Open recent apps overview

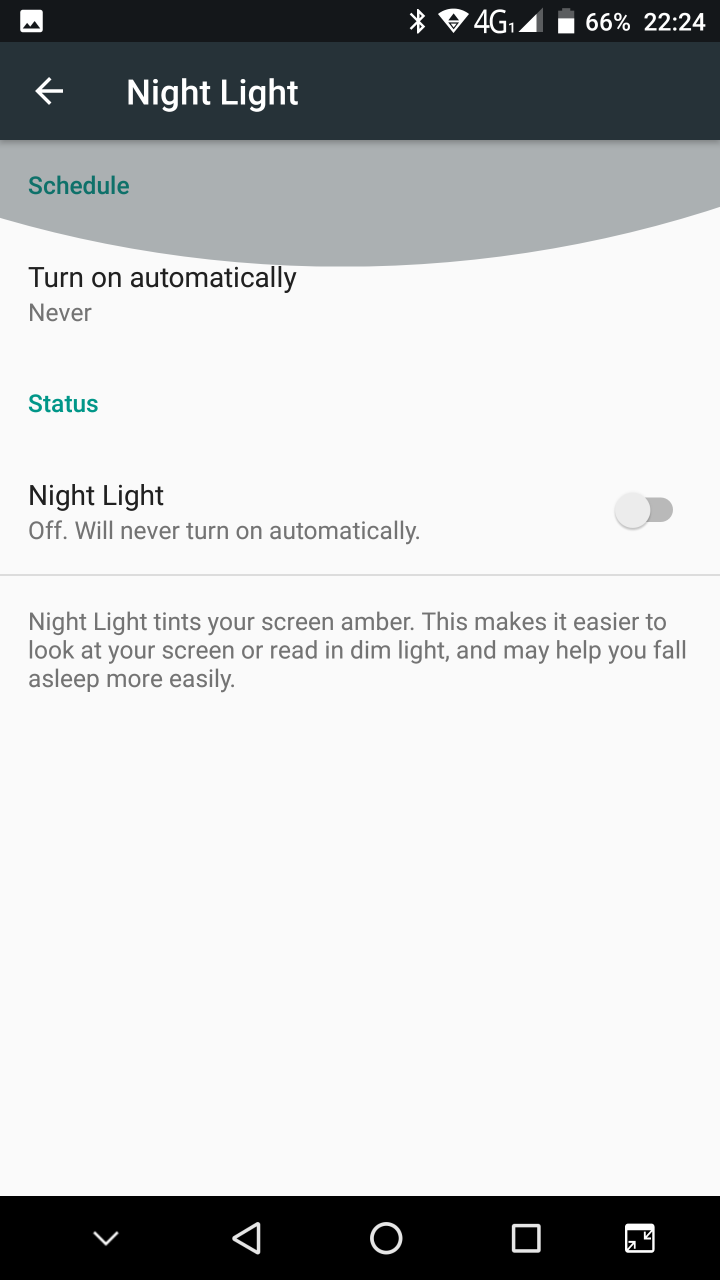tap(526, 1238)
